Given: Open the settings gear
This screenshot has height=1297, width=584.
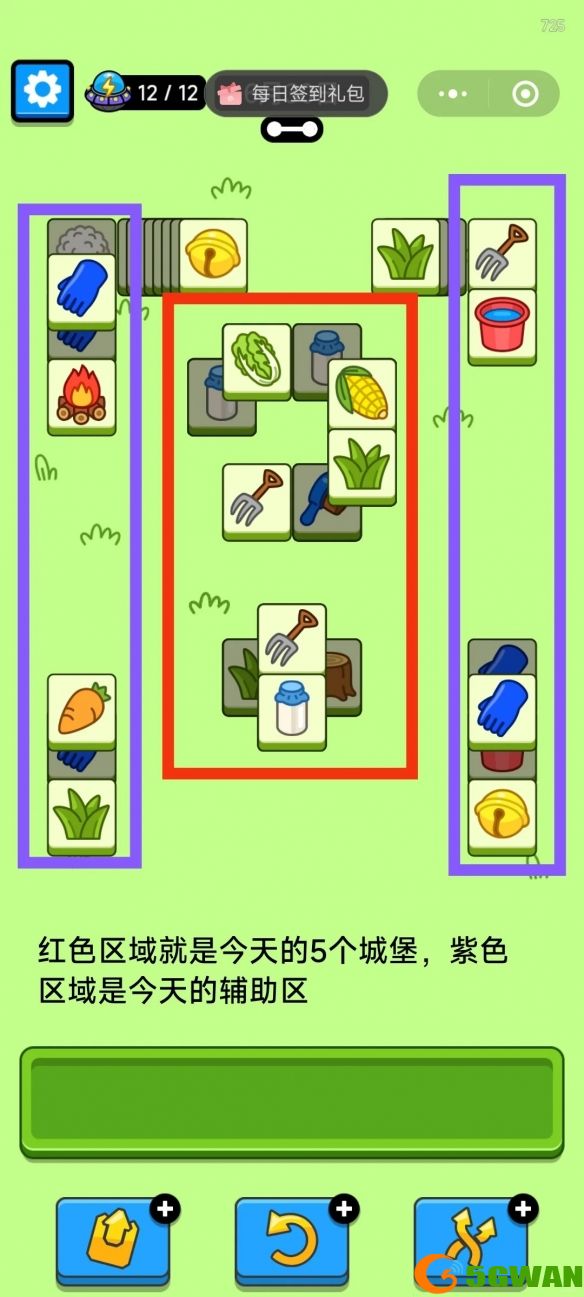Looking at the screenshot, I should [42, 91].
